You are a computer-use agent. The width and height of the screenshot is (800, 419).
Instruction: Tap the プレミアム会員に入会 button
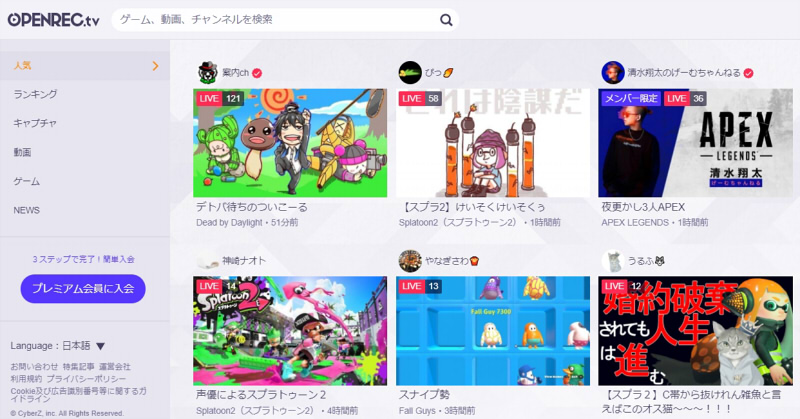click(x=83, y=289)
